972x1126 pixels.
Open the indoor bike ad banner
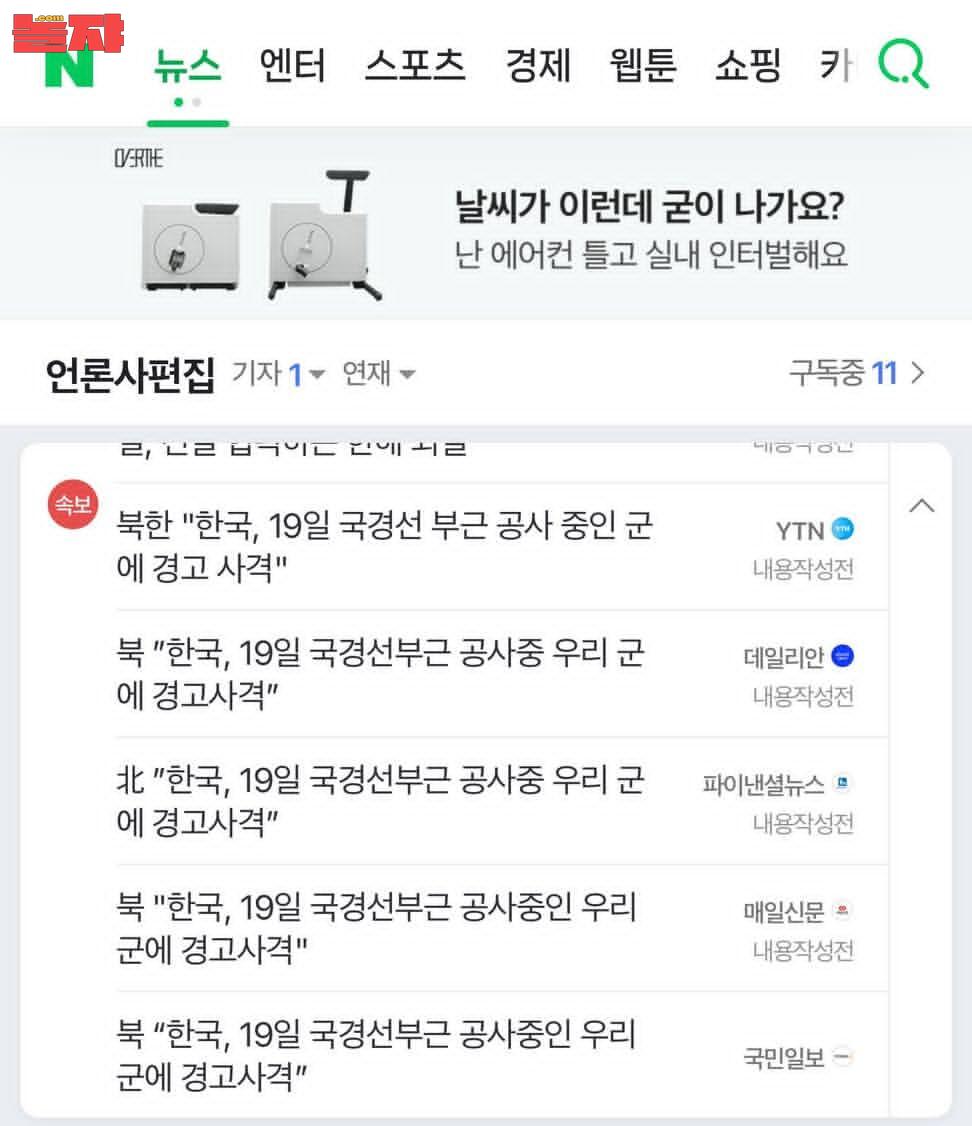[x=486, y=224]
